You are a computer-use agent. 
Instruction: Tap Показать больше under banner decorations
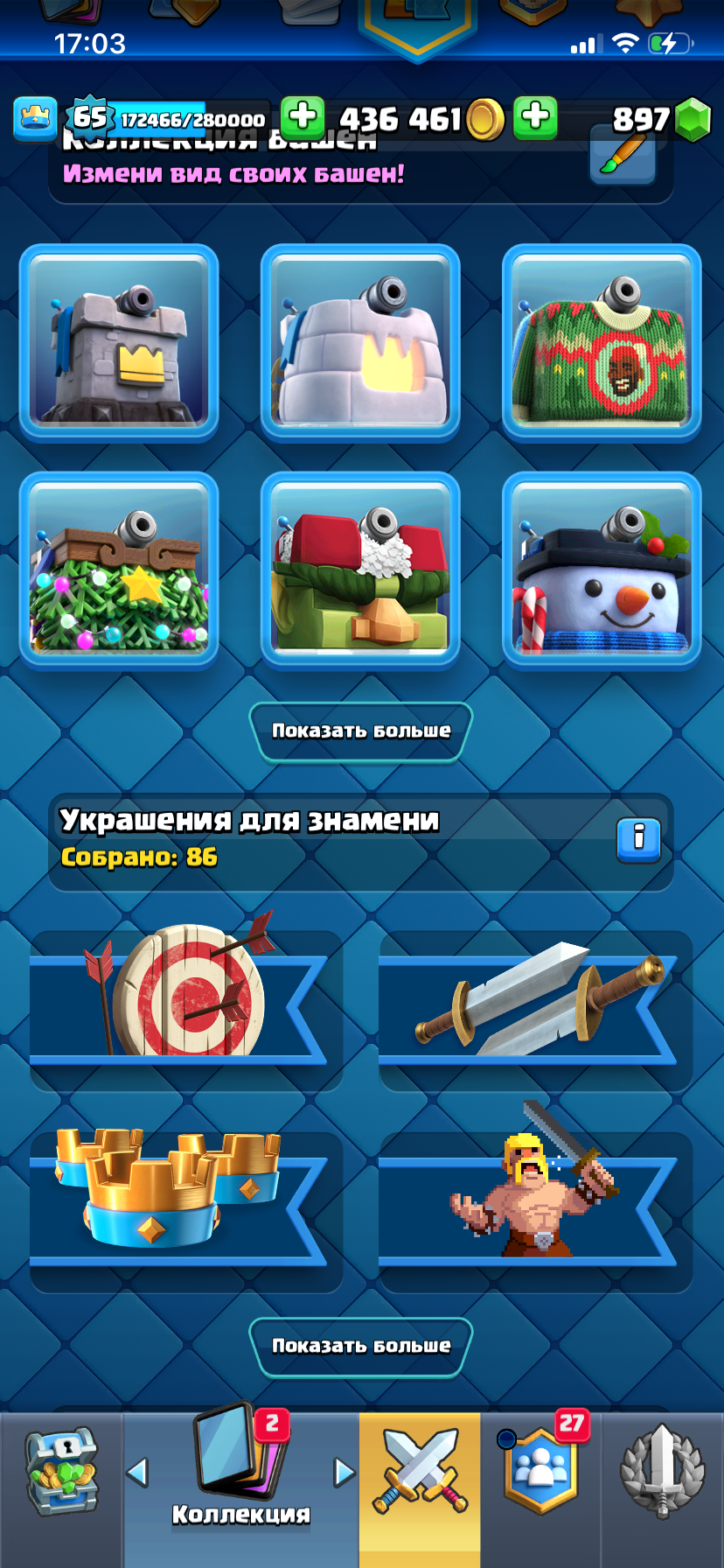click(x=361, y=1347)
